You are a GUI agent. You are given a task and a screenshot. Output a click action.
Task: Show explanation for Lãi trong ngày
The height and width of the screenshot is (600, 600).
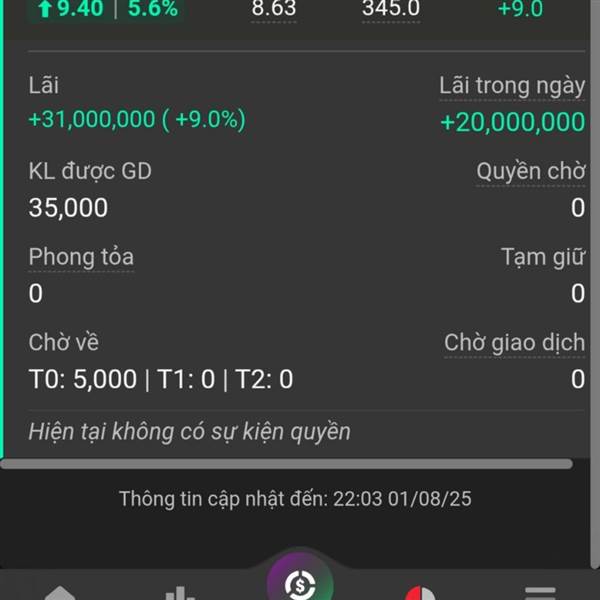512,86
